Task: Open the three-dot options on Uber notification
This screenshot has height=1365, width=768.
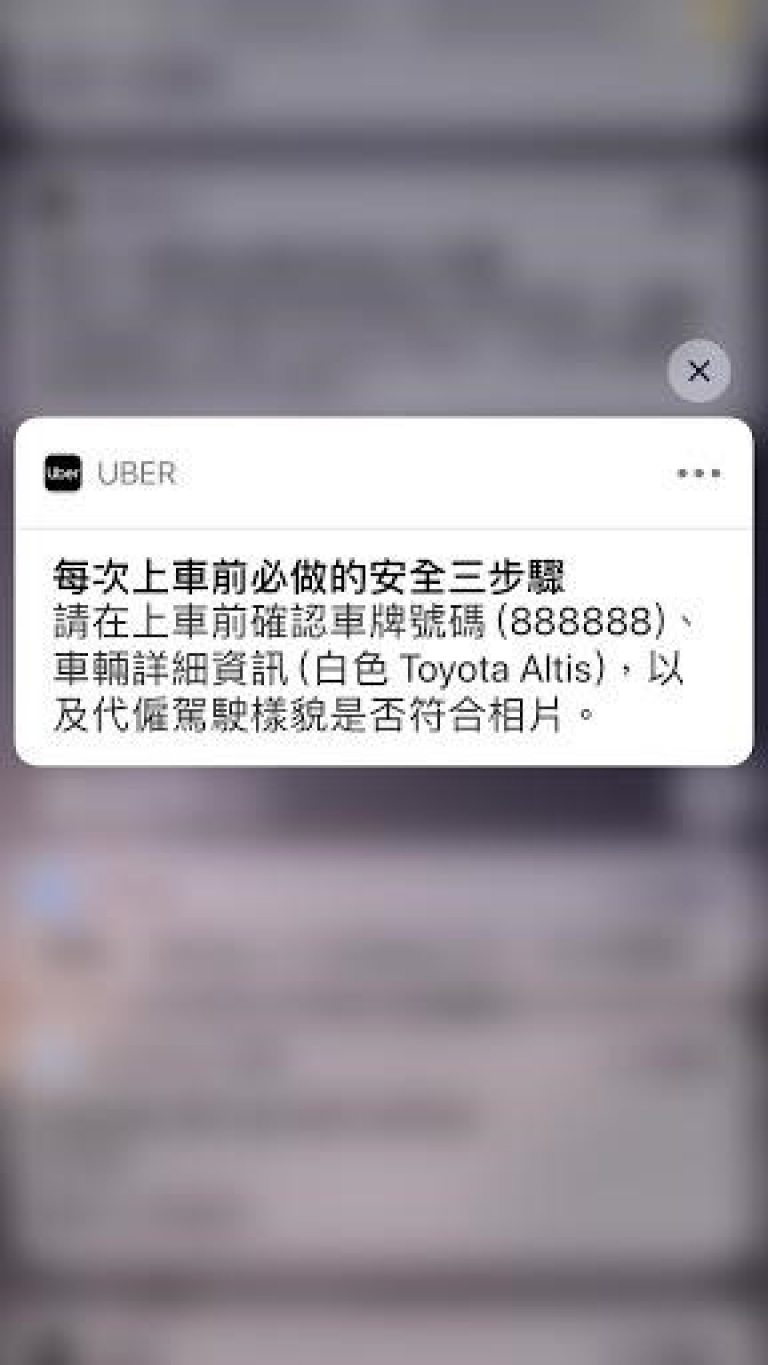Action: [x=698, y=474]
